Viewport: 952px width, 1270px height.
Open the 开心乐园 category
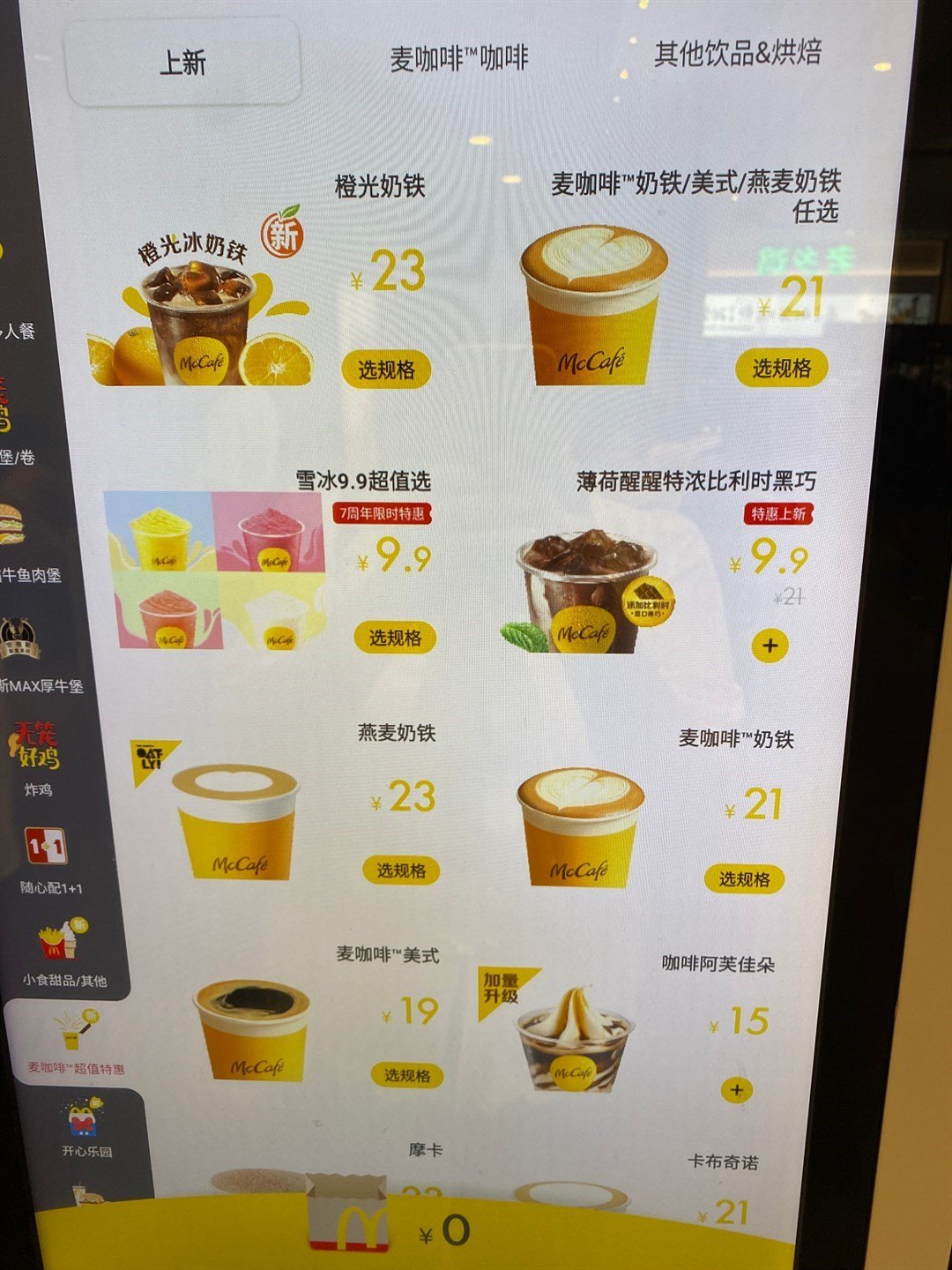[x=86, y=1129]
